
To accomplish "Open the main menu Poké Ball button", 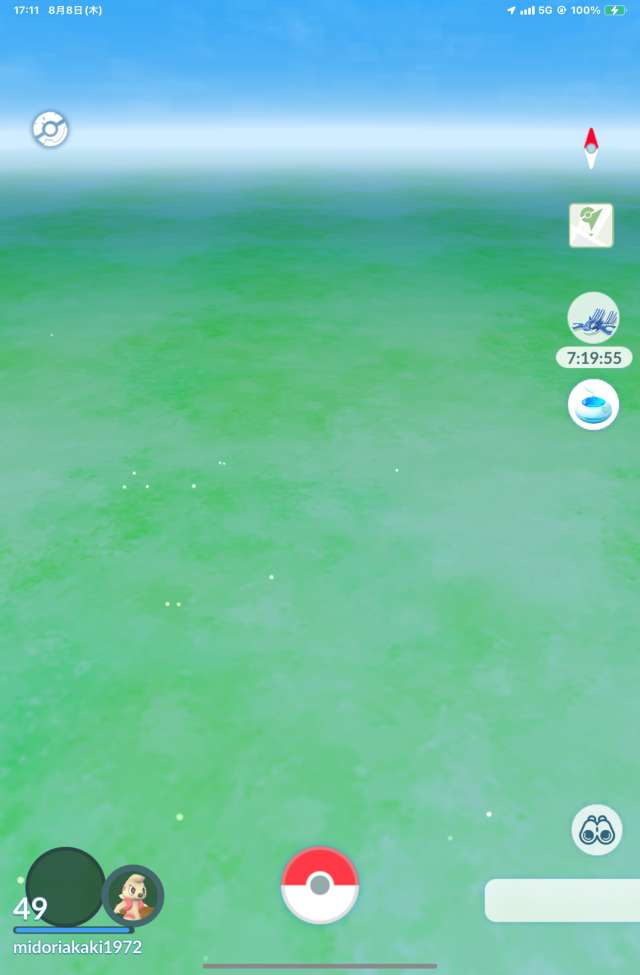I will [x=320, y=885].
